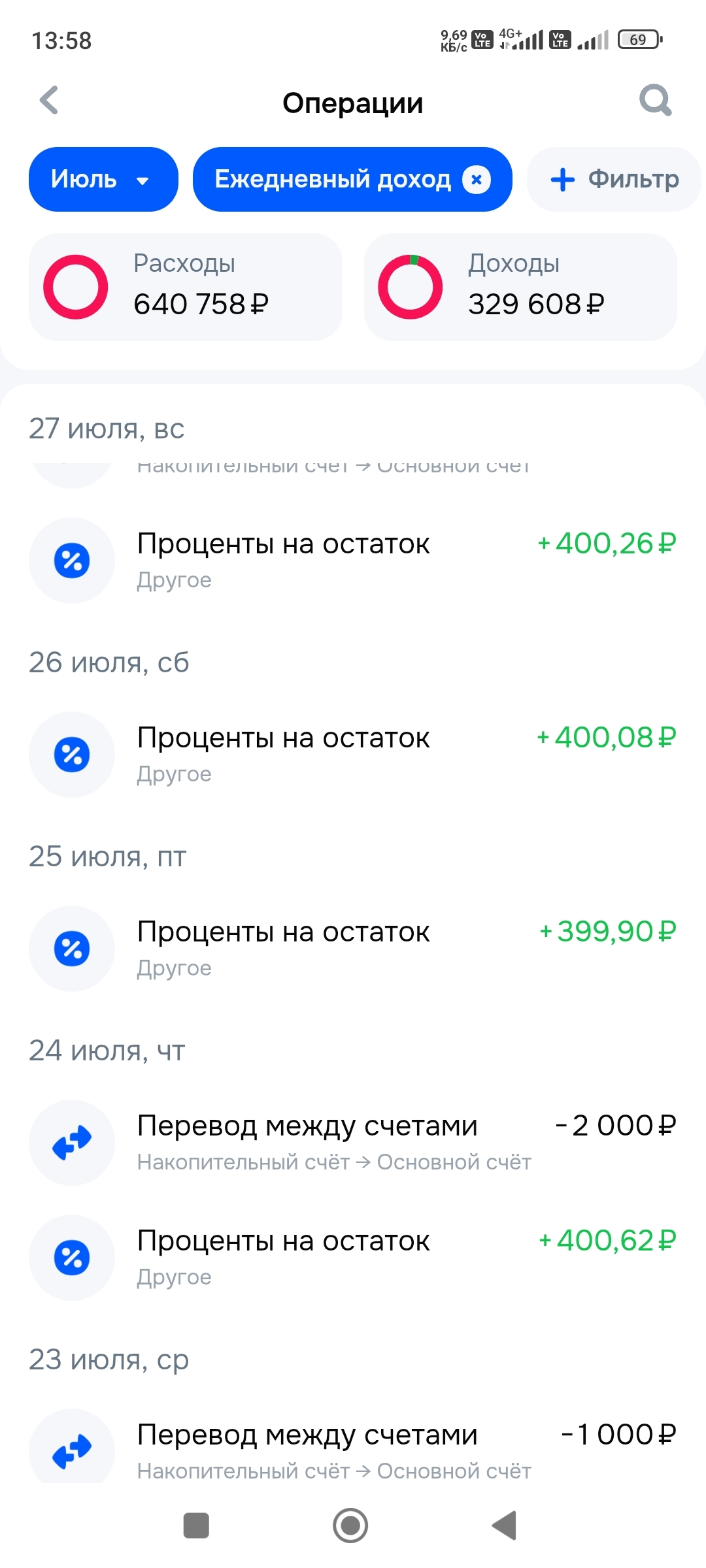The image size is (706, 1568).
Task: Open search for operations
Action: pyautogui.click(x=655, y=101)
